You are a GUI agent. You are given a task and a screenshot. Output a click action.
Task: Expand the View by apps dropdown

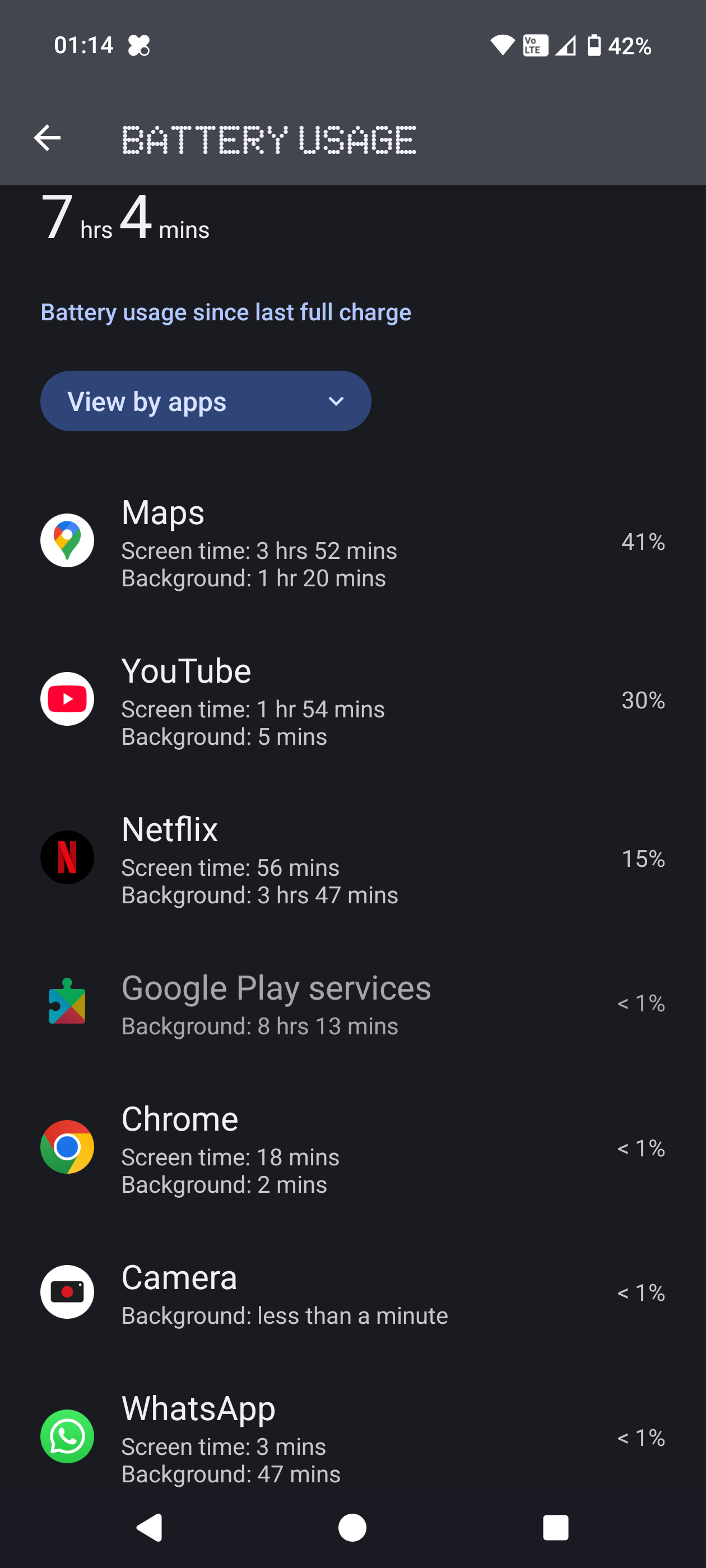[205, 401]
